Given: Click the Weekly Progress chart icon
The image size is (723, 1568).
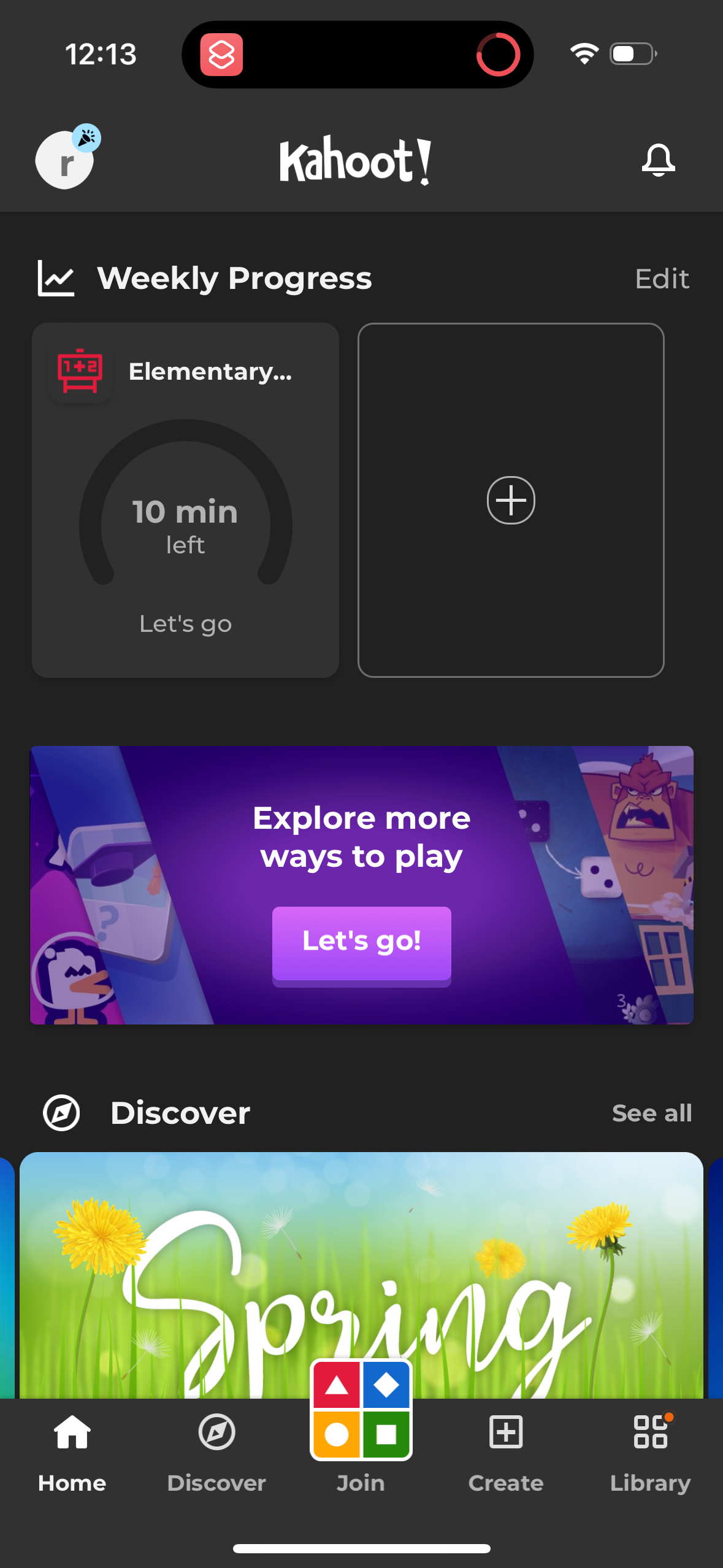Looking at the screenshot, I should click(56, 277).
